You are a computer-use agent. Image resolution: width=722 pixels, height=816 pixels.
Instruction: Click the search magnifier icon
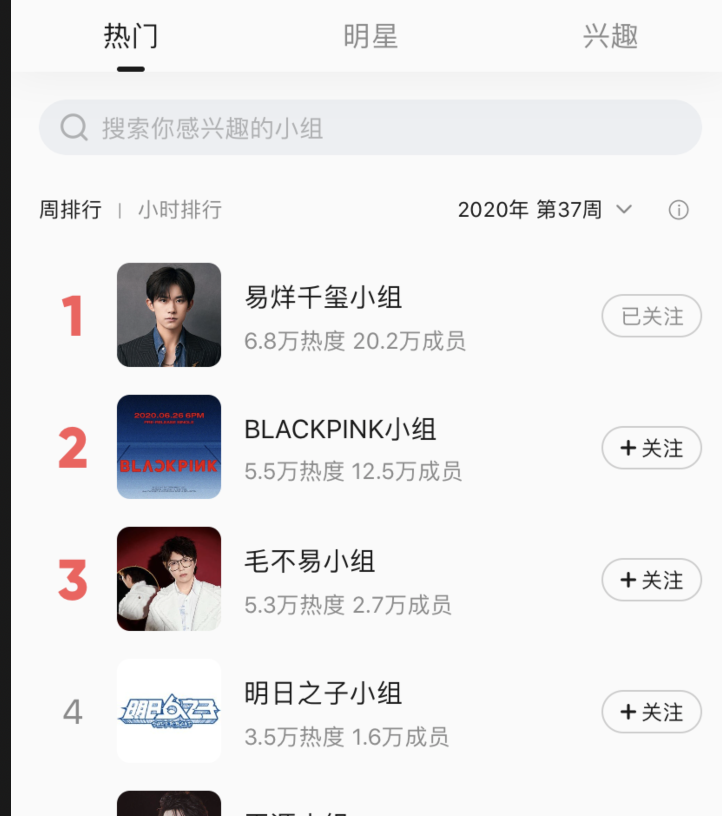(x=71, y=127)
